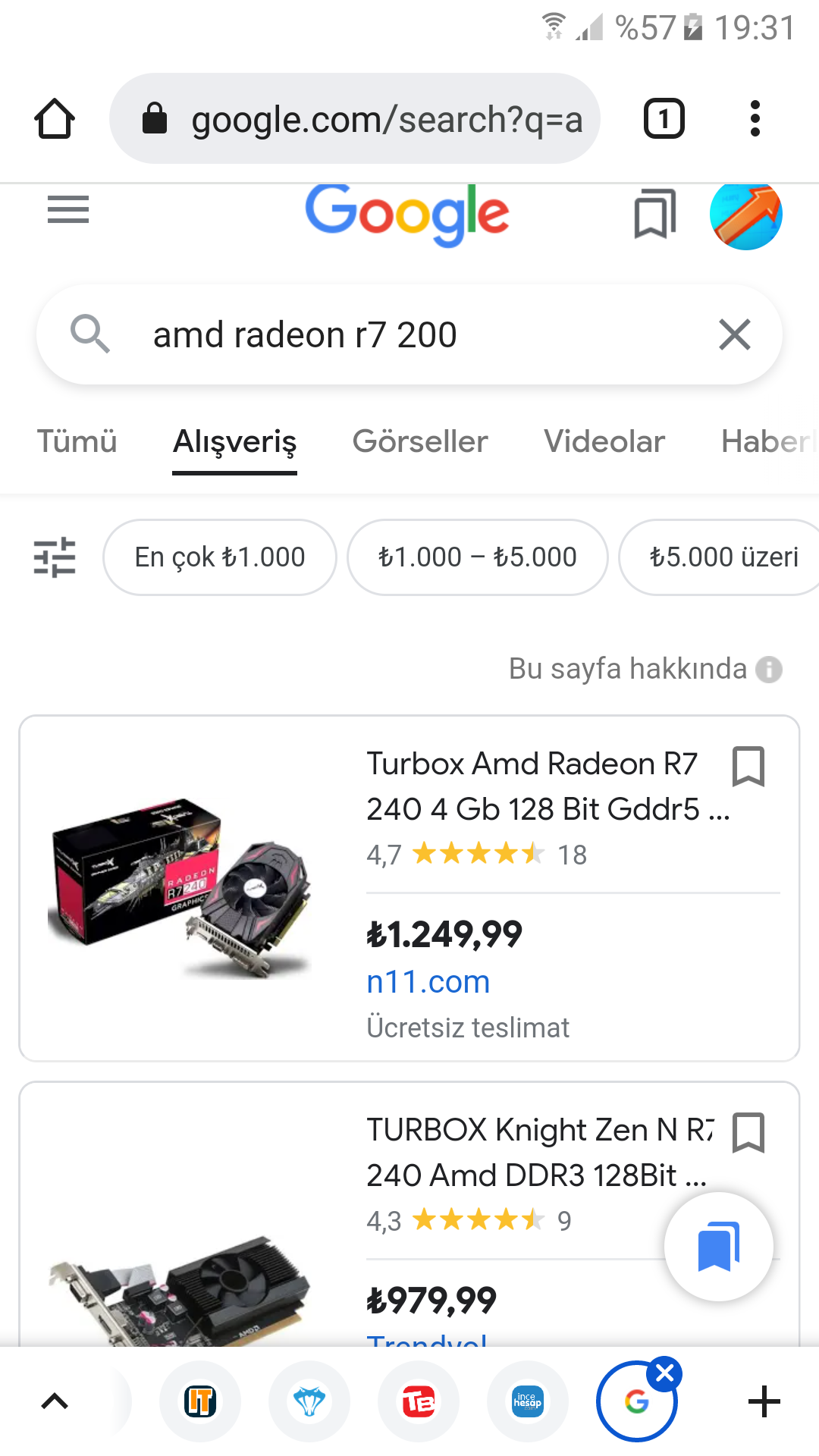This screenshot has height=1456, width=819.
Task: Enable the '₺1.000 – ₺5.000' price filter
Action: point(477,557)
